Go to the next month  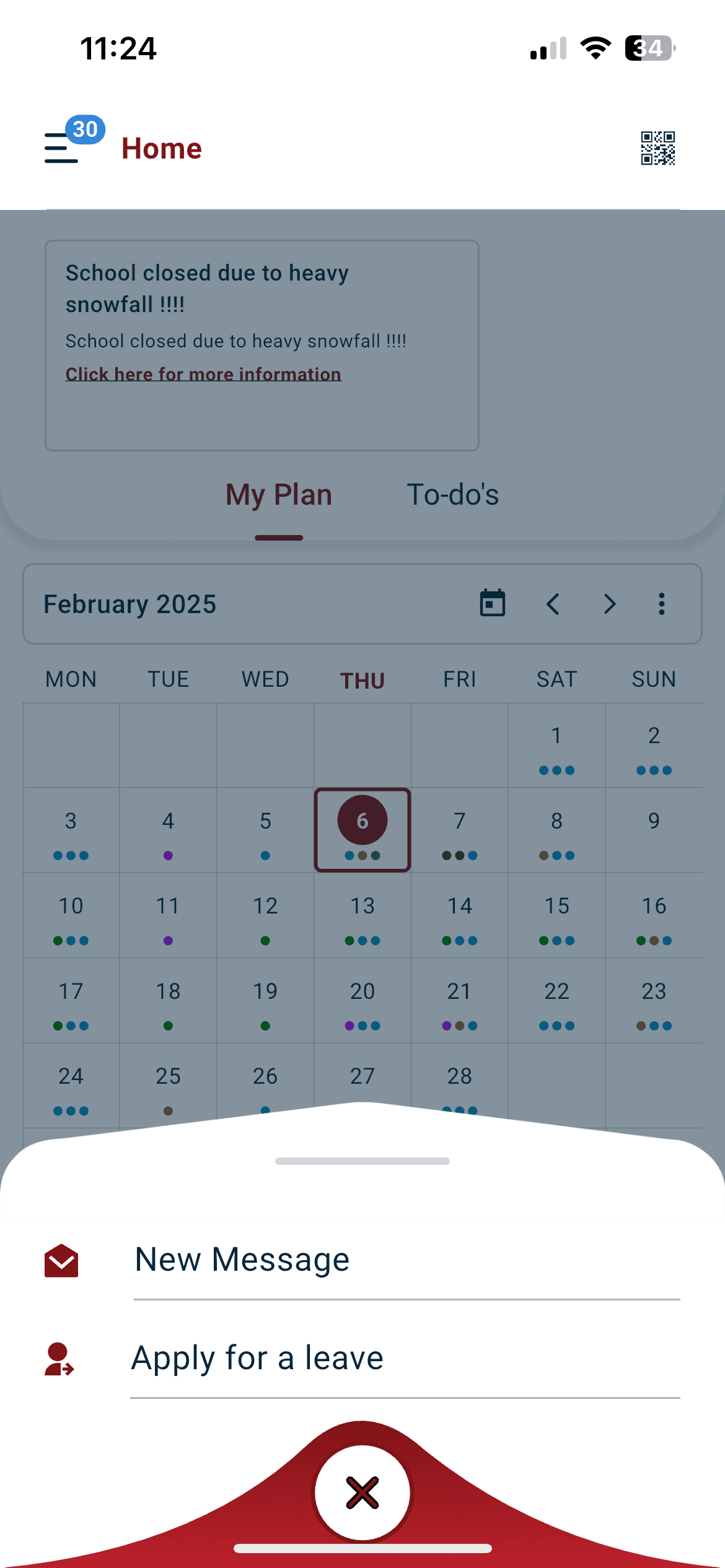[x=610, y=604]
